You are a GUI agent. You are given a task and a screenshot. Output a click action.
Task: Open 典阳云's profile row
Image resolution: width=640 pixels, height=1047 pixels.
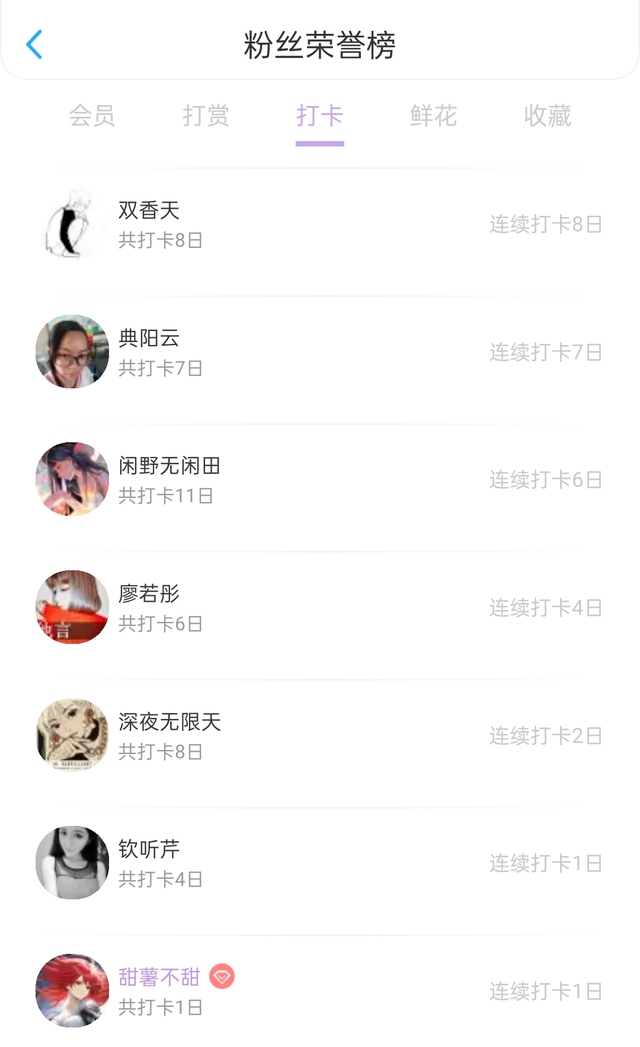[320, 352]
